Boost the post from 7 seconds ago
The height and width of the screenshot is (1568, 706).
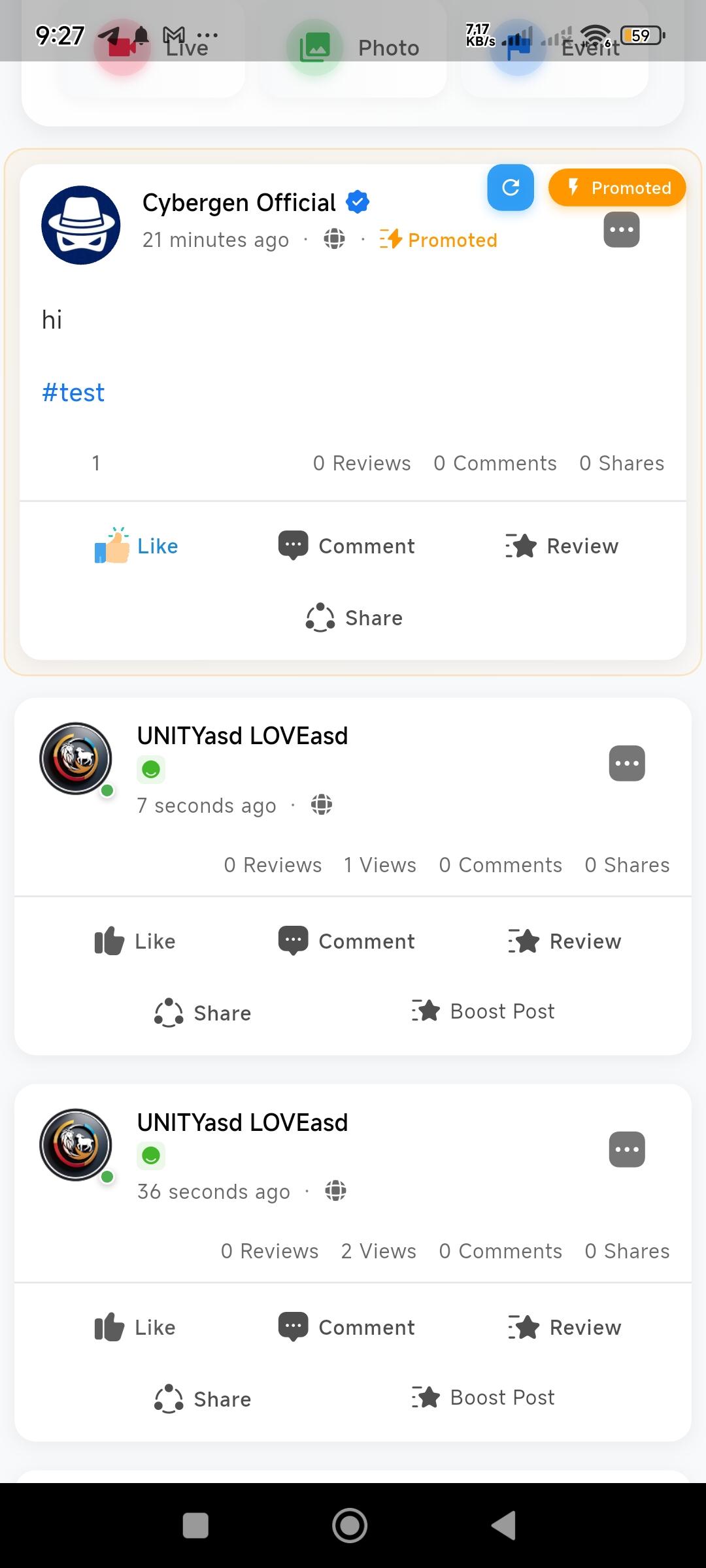[484, 1011]
